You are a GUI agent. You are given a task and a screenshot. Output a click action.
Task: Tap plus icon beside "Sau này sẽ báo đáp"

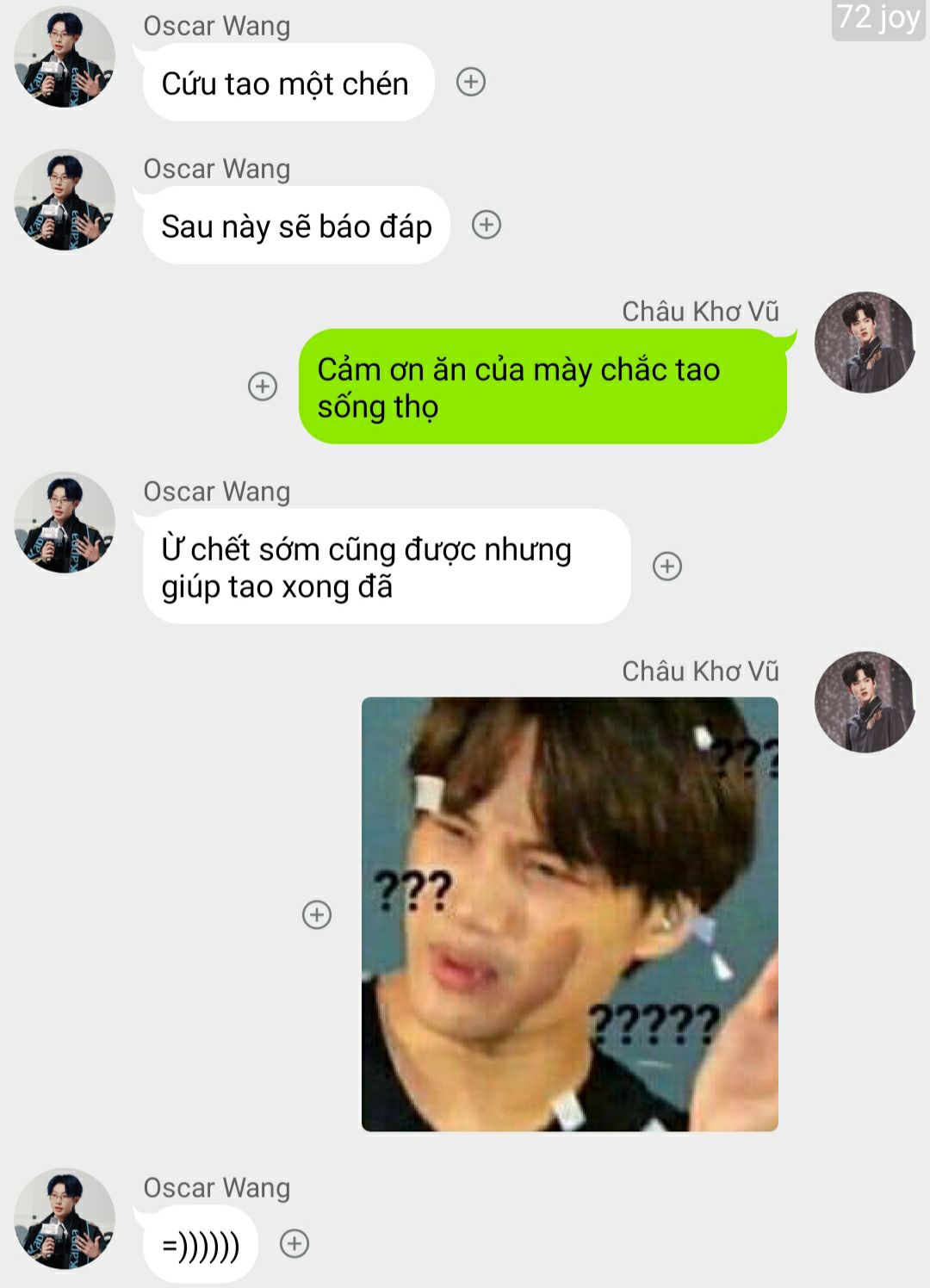pos(487,225)
